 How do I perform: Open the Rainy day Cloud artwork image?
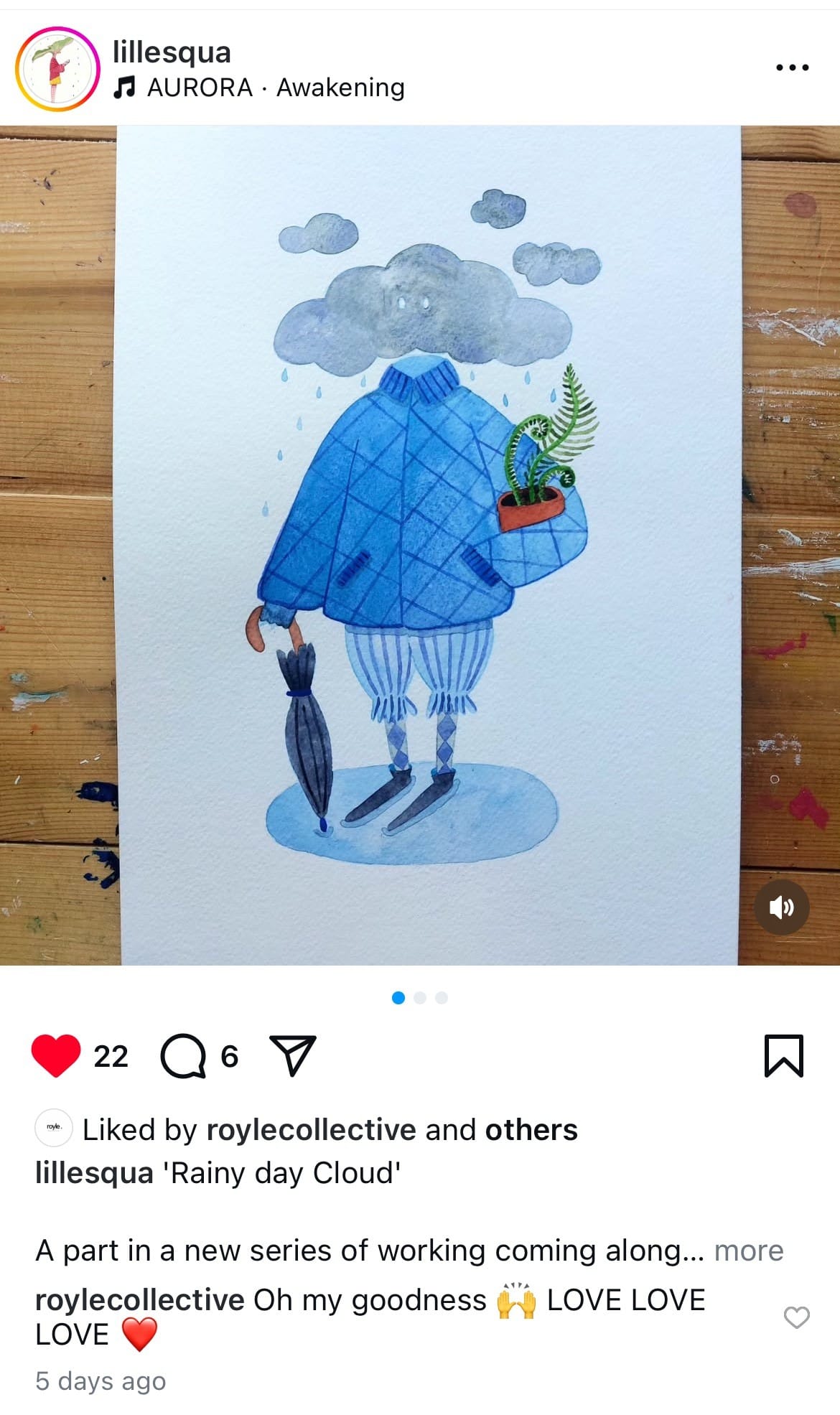click(420, 546)
